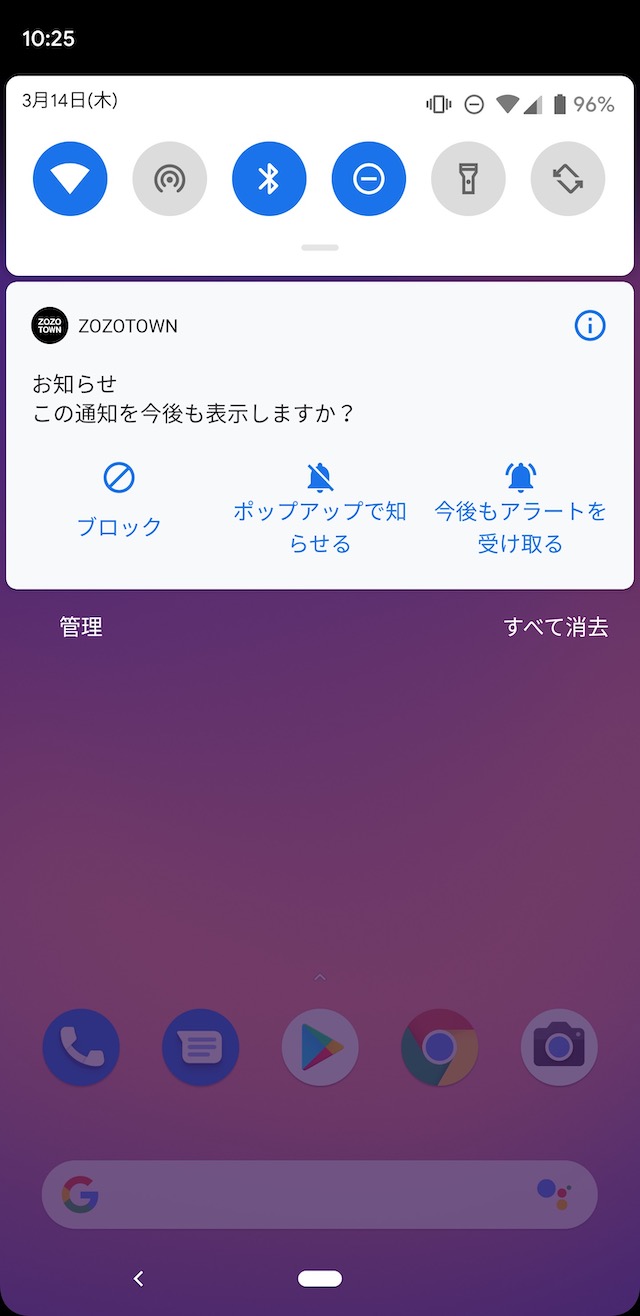Screen dimensions: 640x1316
Task: Open 管理 notification settings
Action: coord(81,627)
